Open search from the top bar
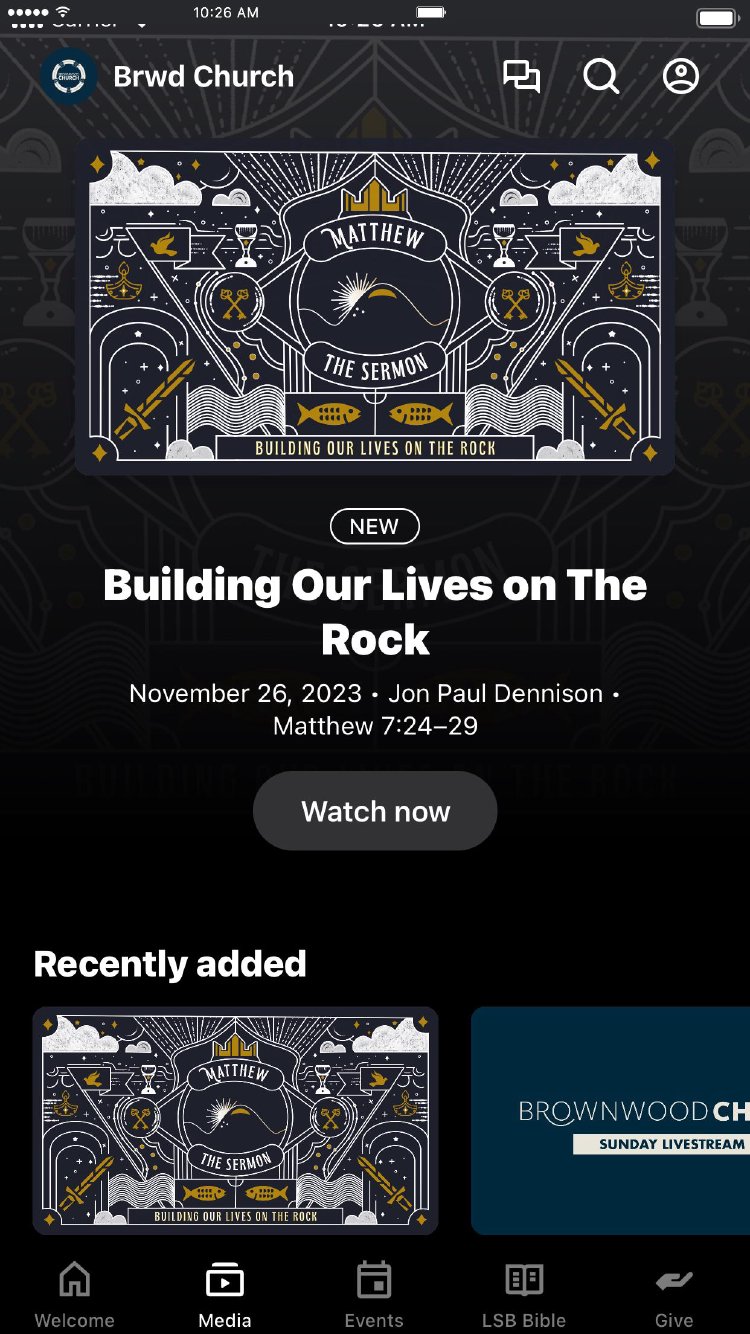Viewport: 750px width, 1334px height. [601, 76]
